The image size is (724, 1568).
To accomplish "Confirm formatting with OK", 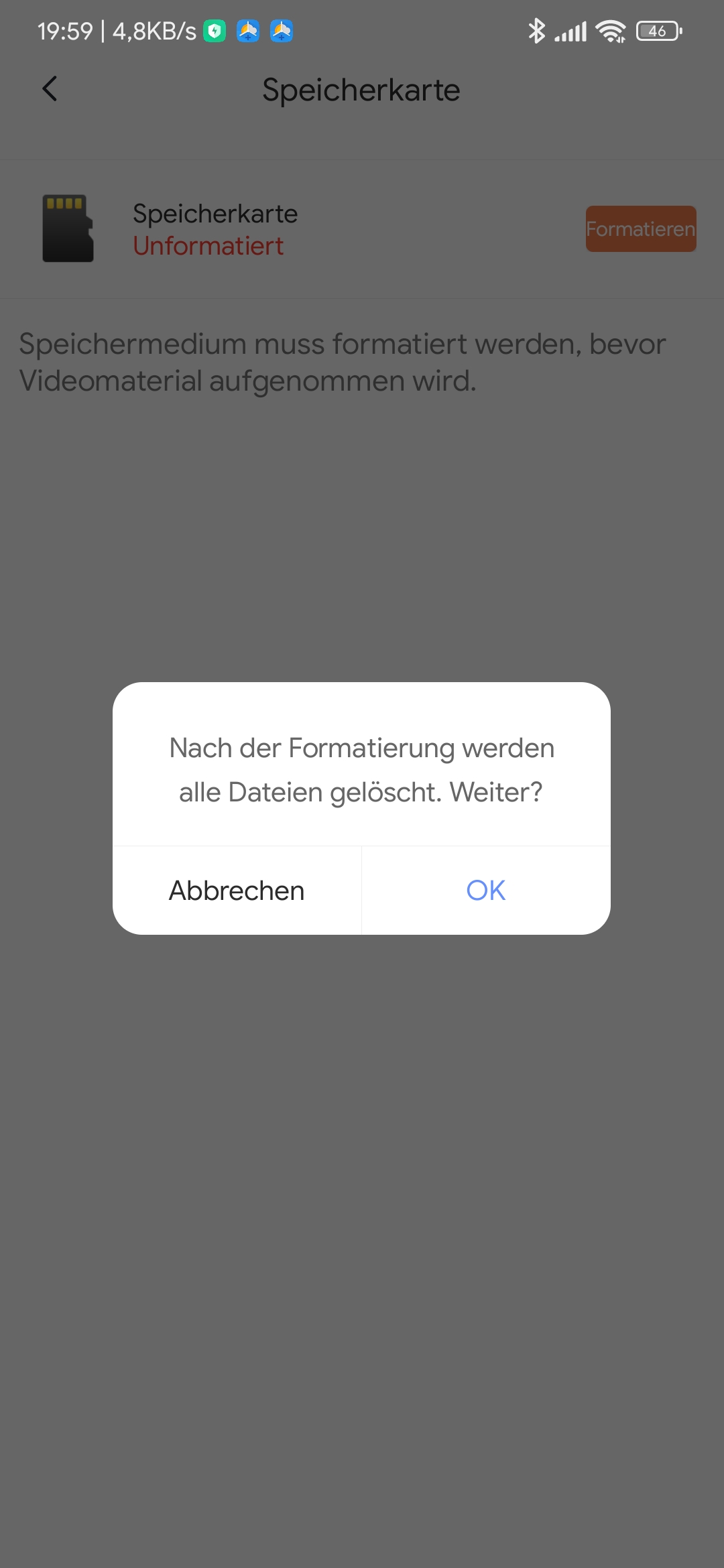I will [x=485, y=891].
